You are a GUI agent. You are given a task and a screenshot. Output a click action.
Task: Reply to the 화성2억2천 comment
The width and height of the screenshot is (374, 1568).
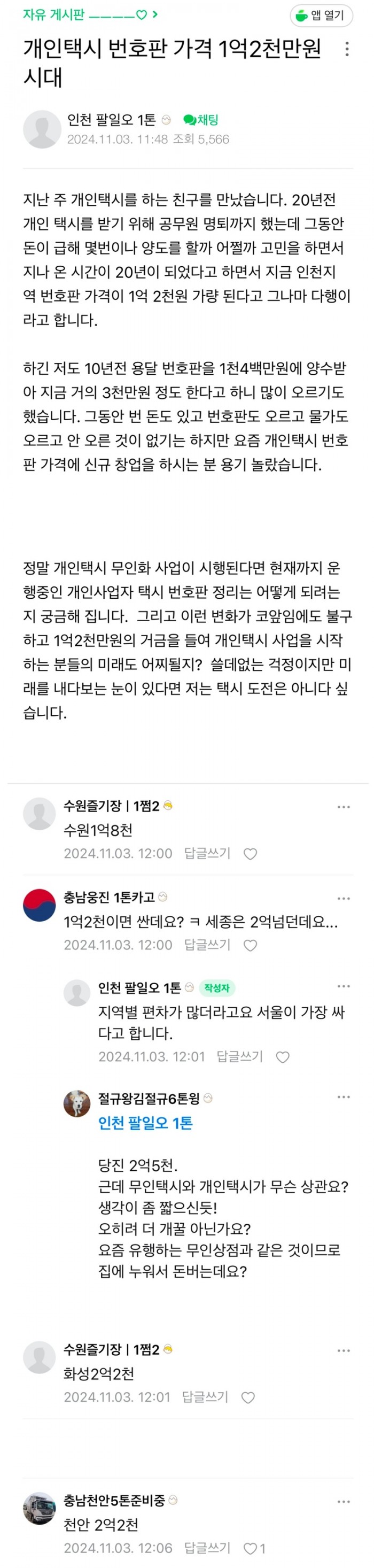click(205, 1397)
